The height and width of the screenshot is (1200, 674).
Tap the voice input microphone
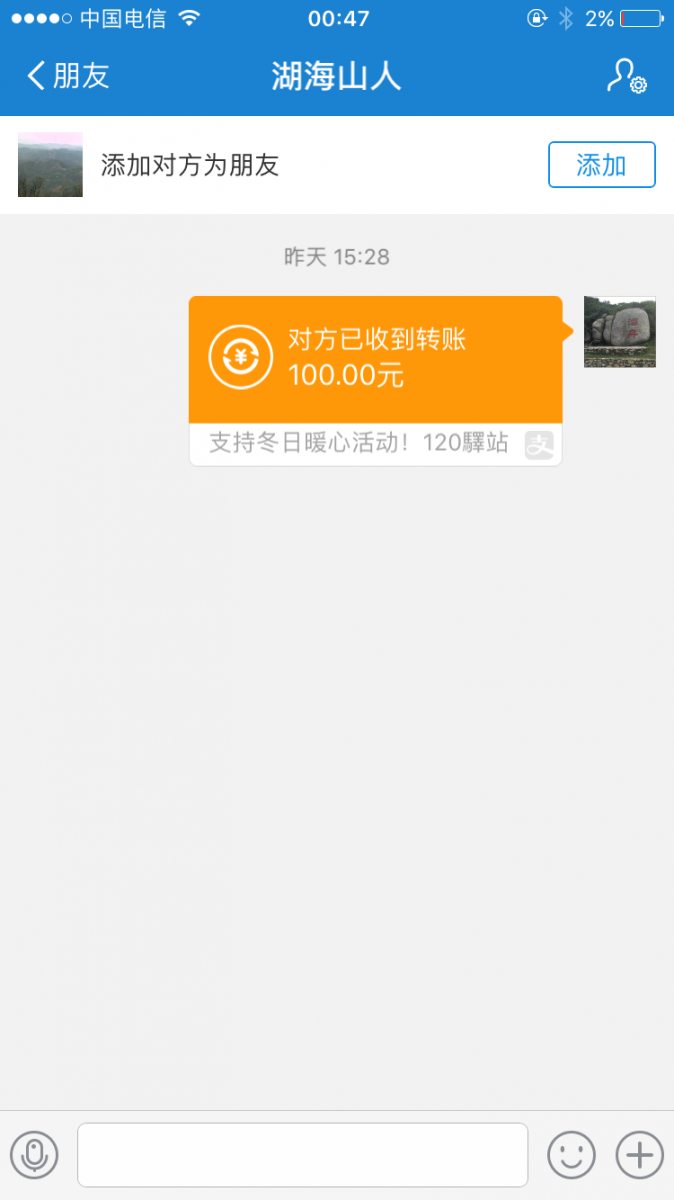(34, 1155)
